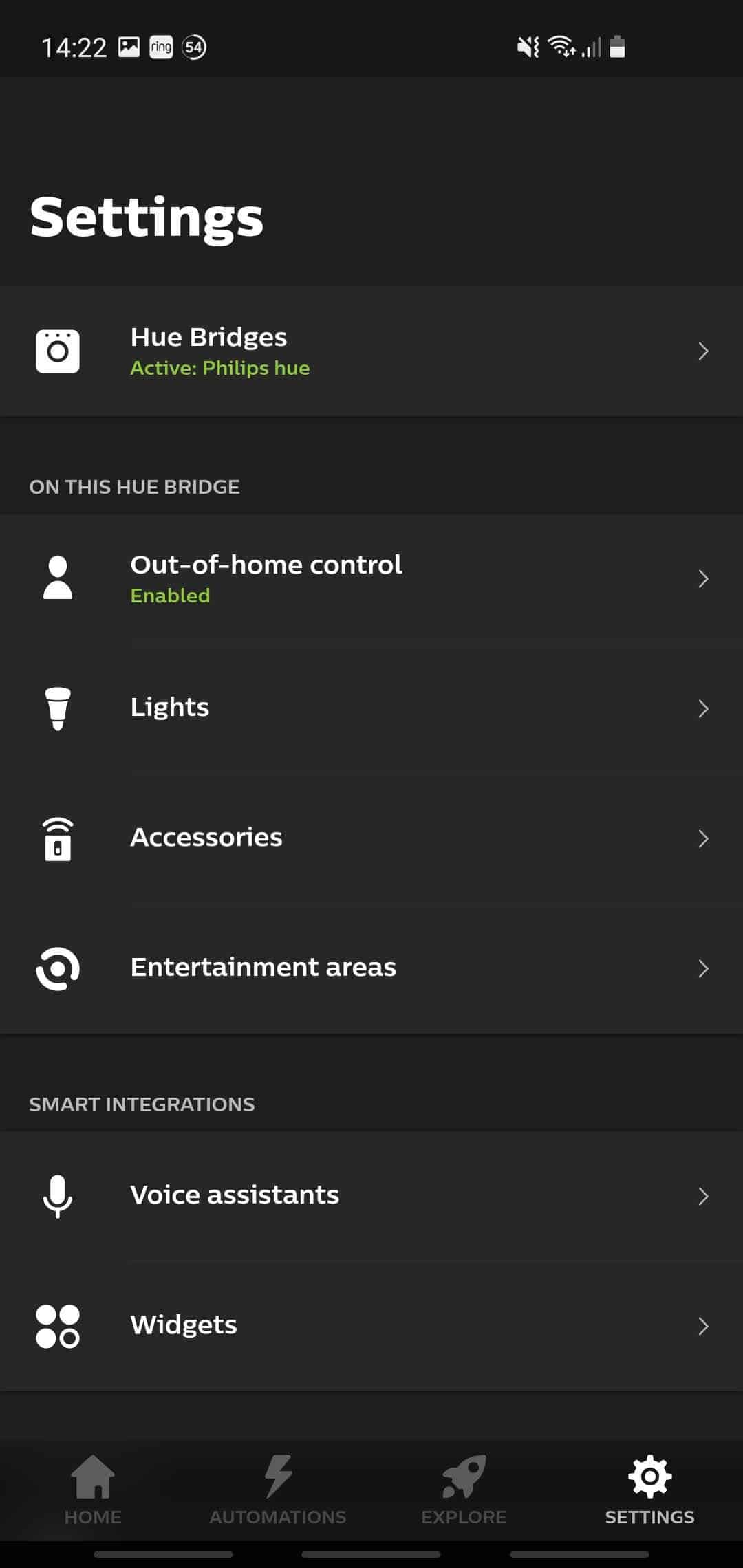Select the Voice assistants microphone icon
Screen dimensions: 743x1568
pos(58,1197)
